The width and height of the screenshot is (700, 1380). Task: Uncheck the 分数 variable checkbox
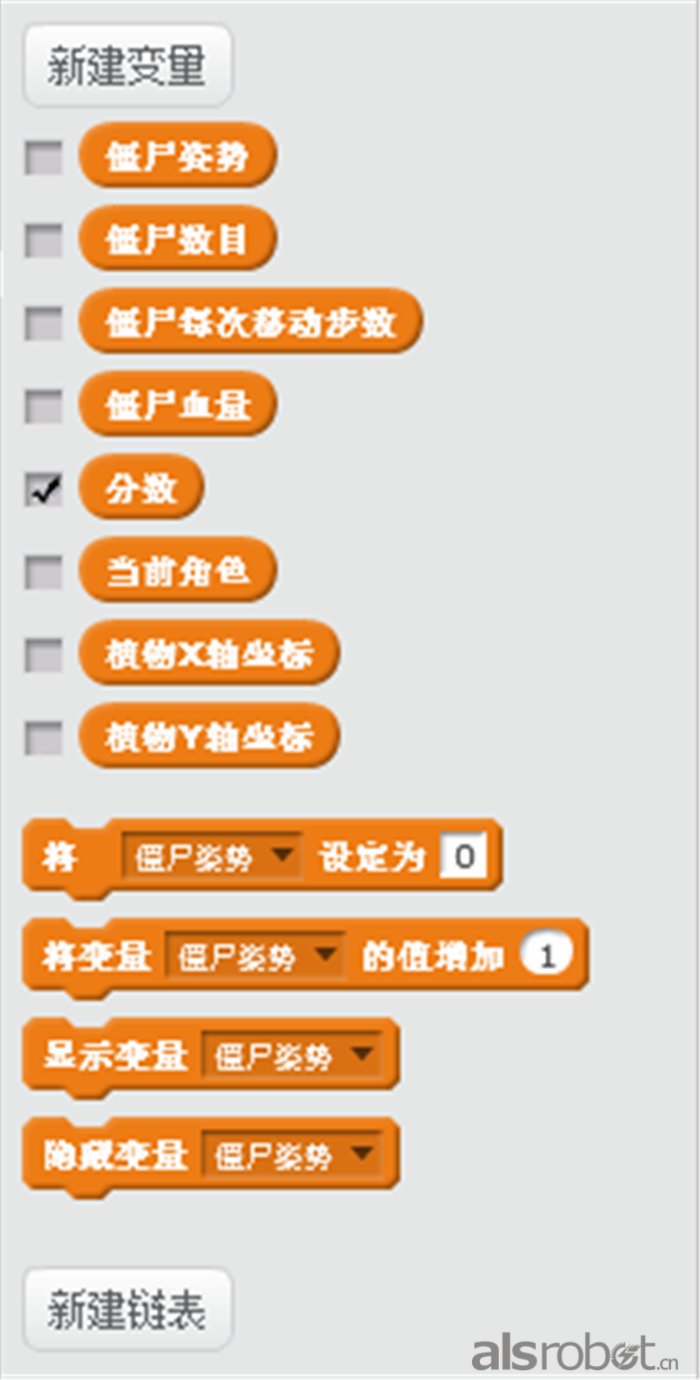(x=43, y=489)
